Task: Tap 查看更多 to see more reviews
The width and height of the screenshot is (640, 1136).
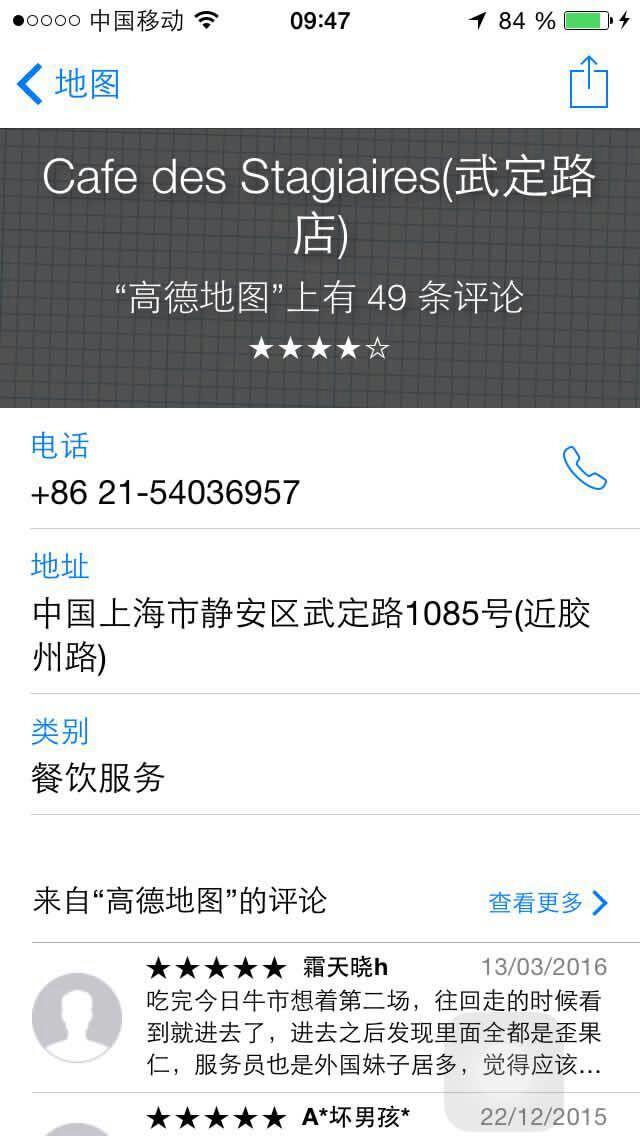Action: pyautogui.click(x=548, y=903)
